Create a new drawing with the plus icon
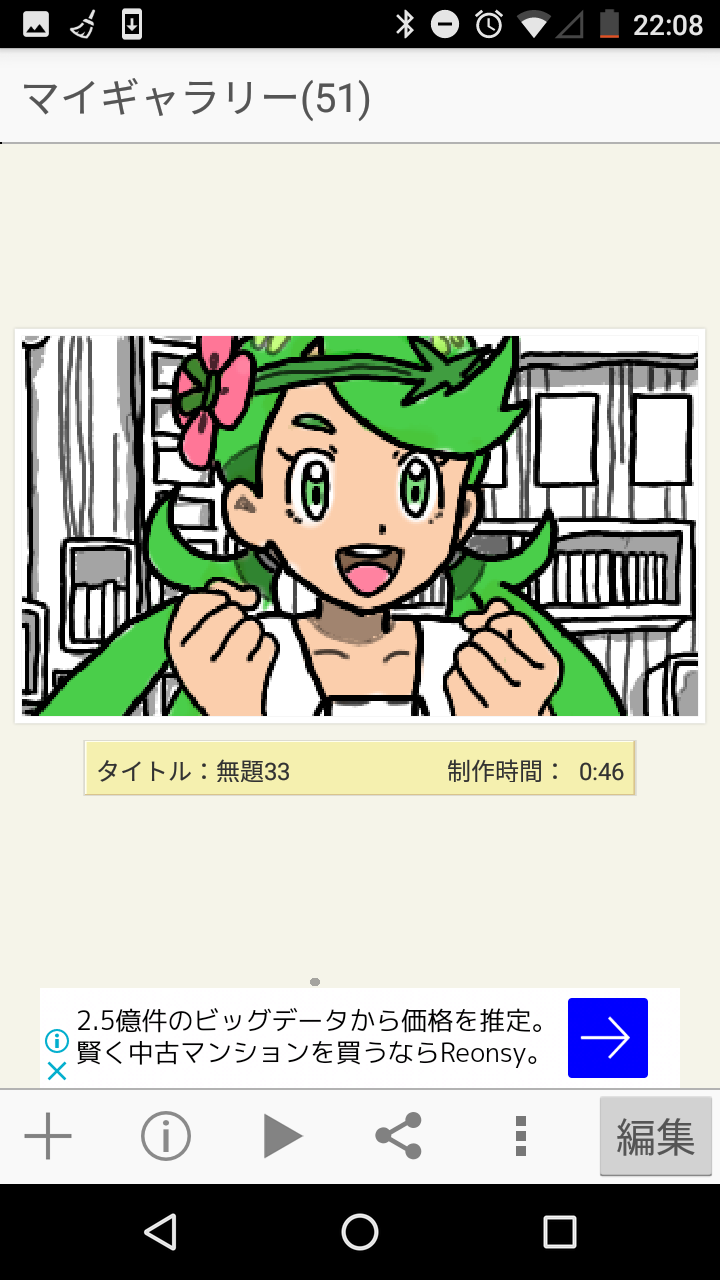 48,1137
